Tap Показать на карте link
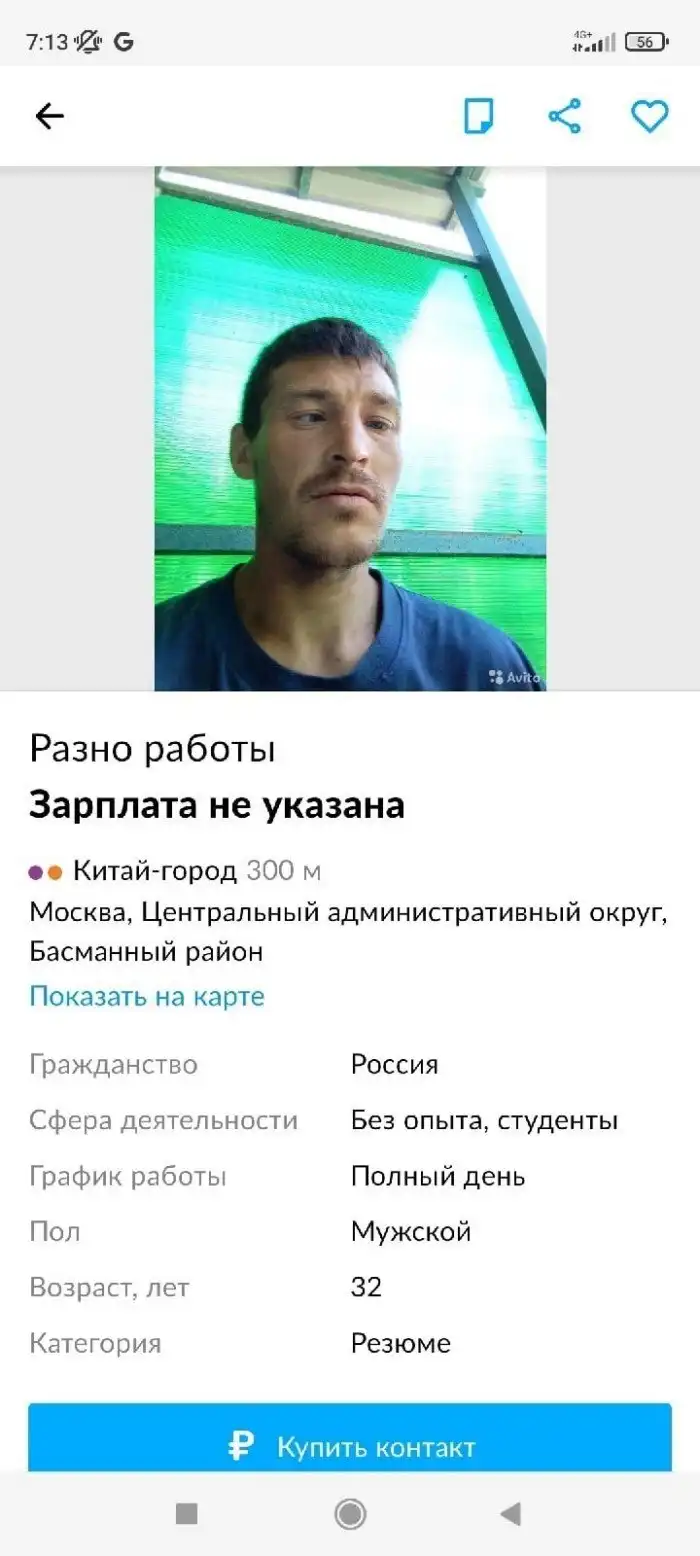Image resolution: width=700 pixels, height=1556 pixels. pyautogui.click(x=147, y=996)
